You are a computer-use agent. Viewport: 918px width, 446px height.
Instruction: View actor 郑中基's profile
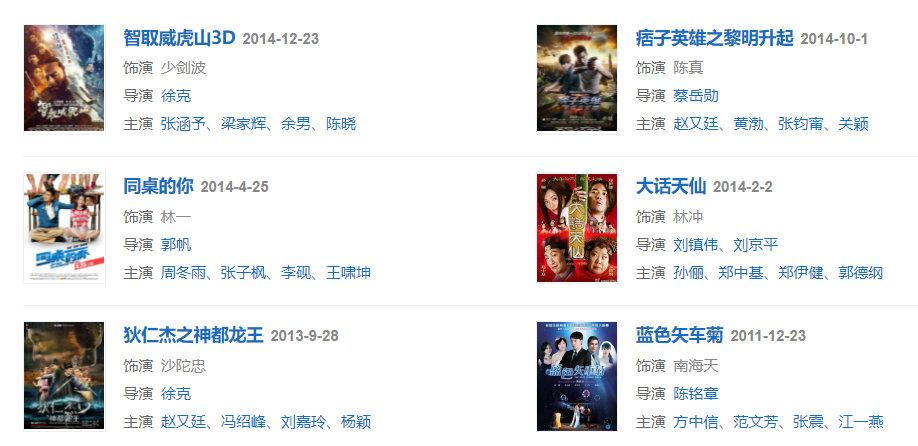pos(741,273)
